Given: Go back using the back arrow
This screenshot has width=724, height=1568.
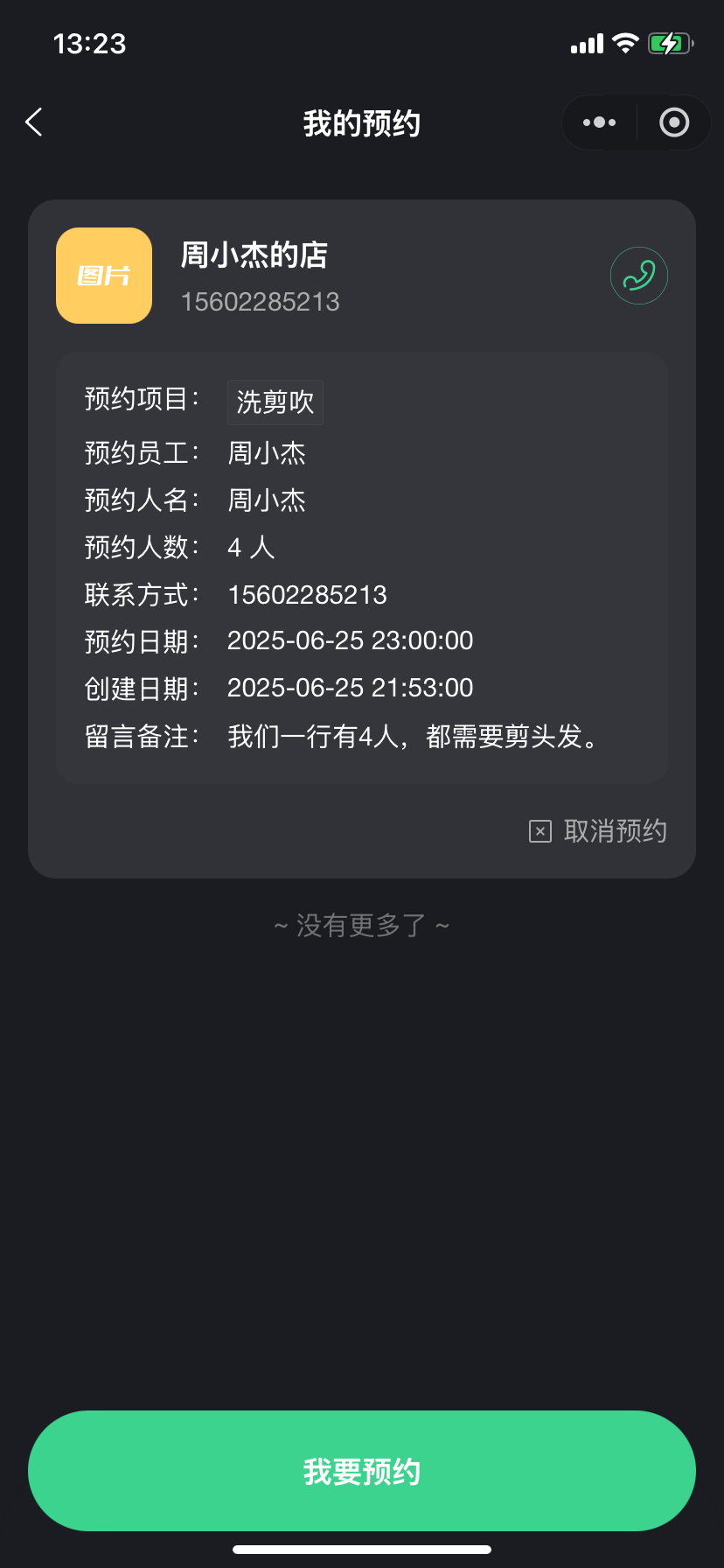Looking at the screenshot, I should (34, 122).
